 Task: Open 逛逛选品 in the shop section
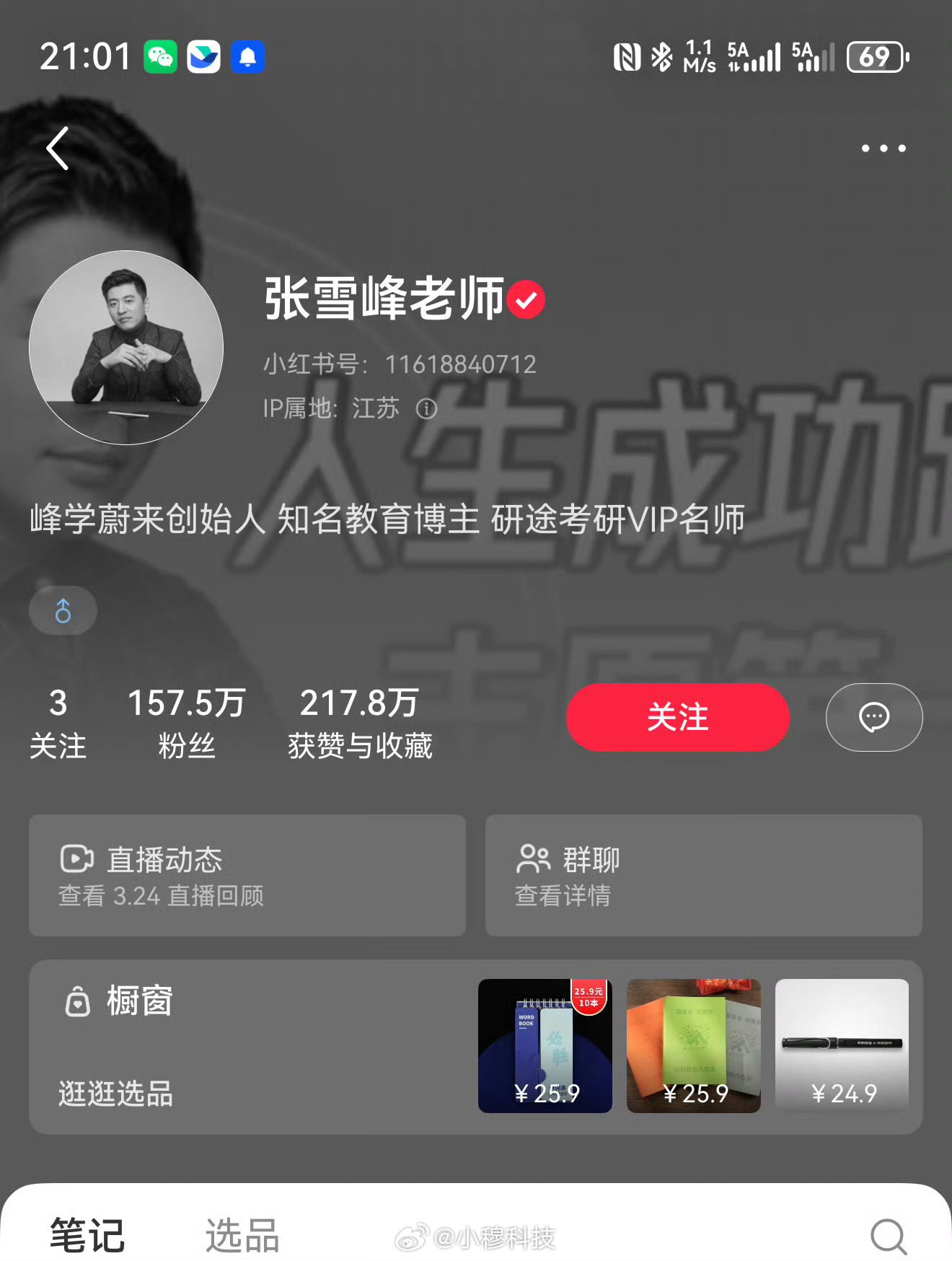click(115, 1094)
